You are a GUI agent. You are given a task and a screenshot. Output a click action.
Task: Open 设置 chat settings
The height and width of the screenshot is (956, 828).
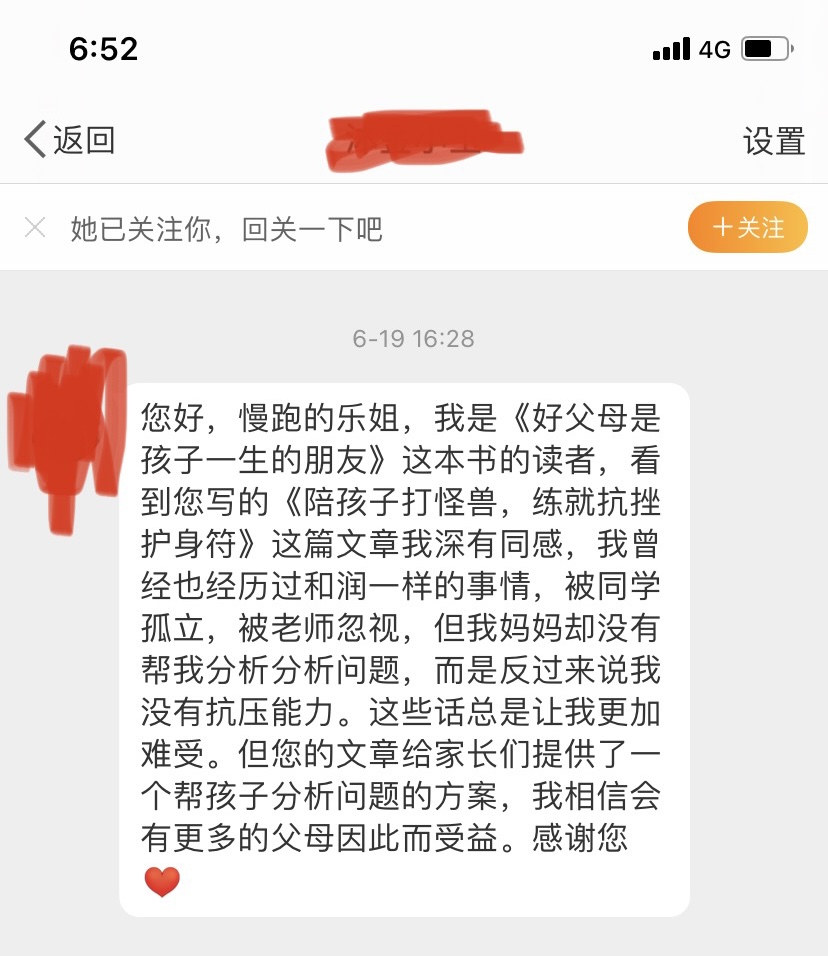click(x=773, y=141)
